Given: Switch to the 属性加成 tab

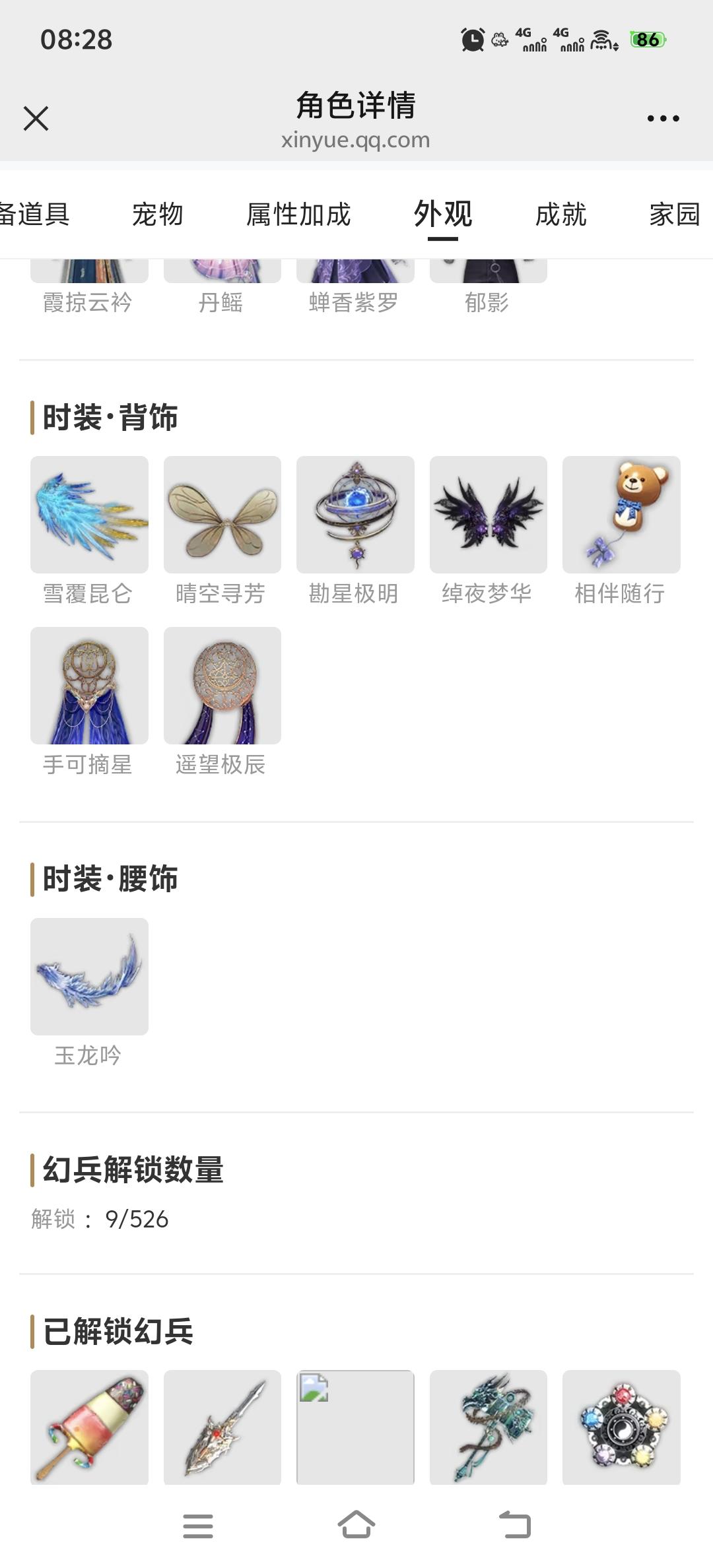Looking at the screenshot, I should click(298, 214).
